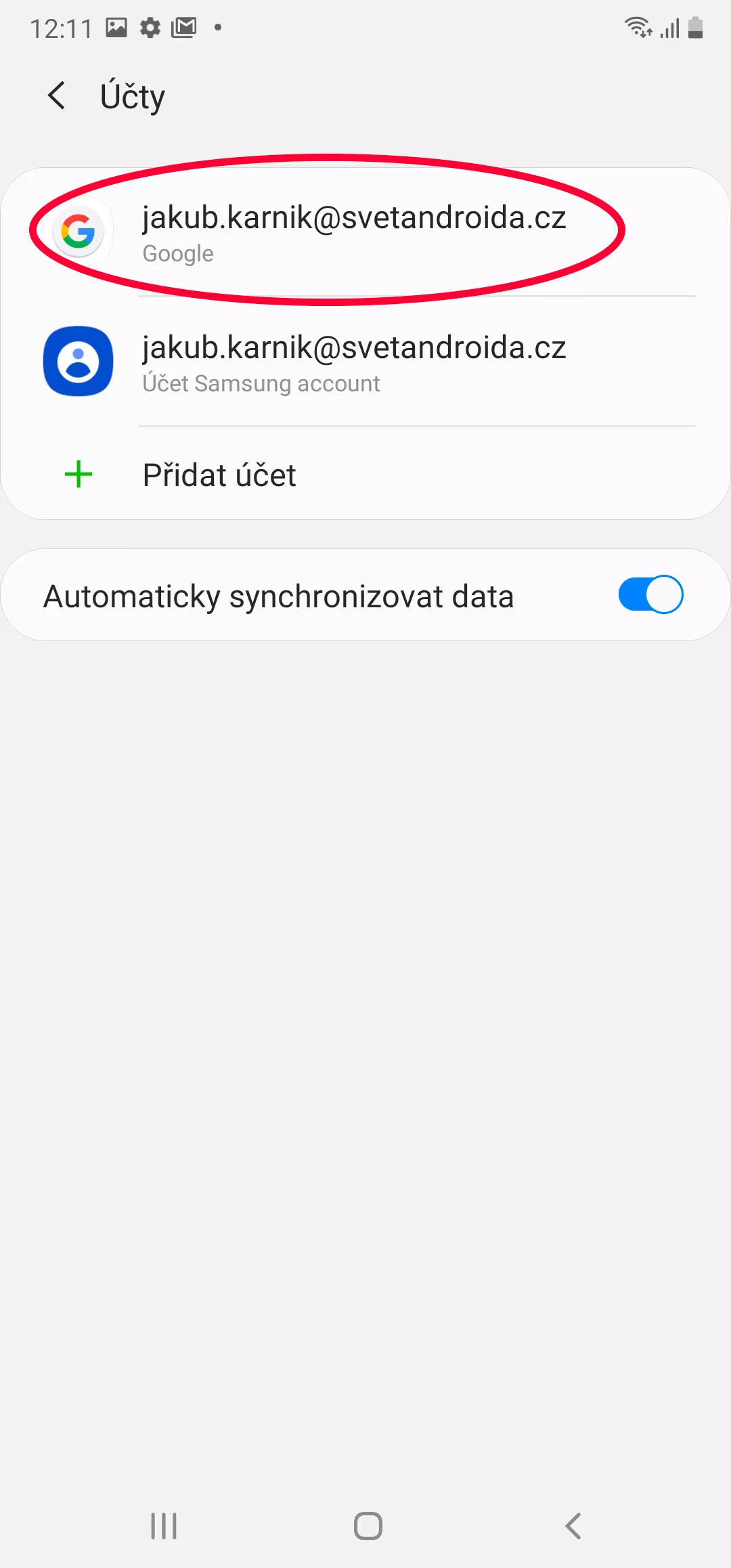
Task: Go back from the Účty screen
Action: (58, 95)
